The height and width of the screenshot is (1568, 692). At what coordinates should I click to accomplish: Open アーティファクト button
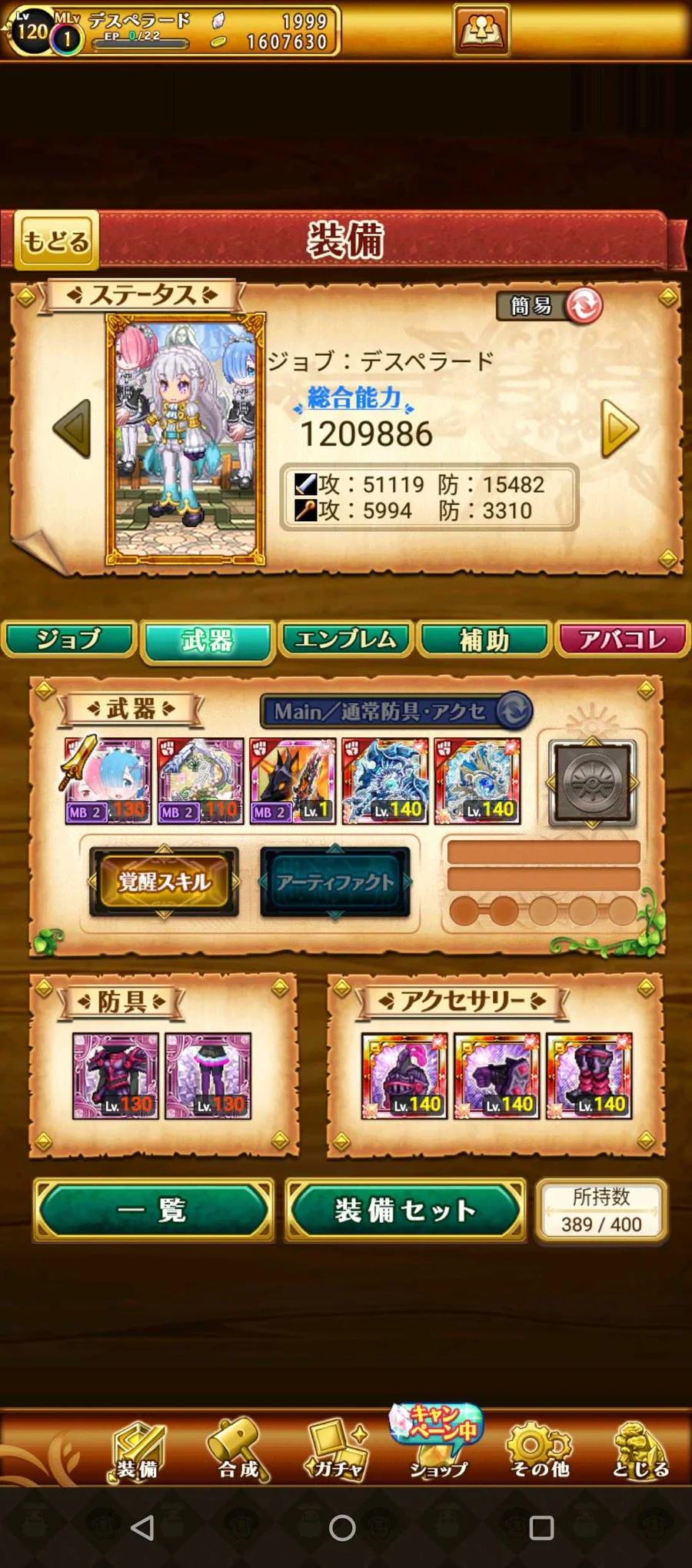[335, 882]
